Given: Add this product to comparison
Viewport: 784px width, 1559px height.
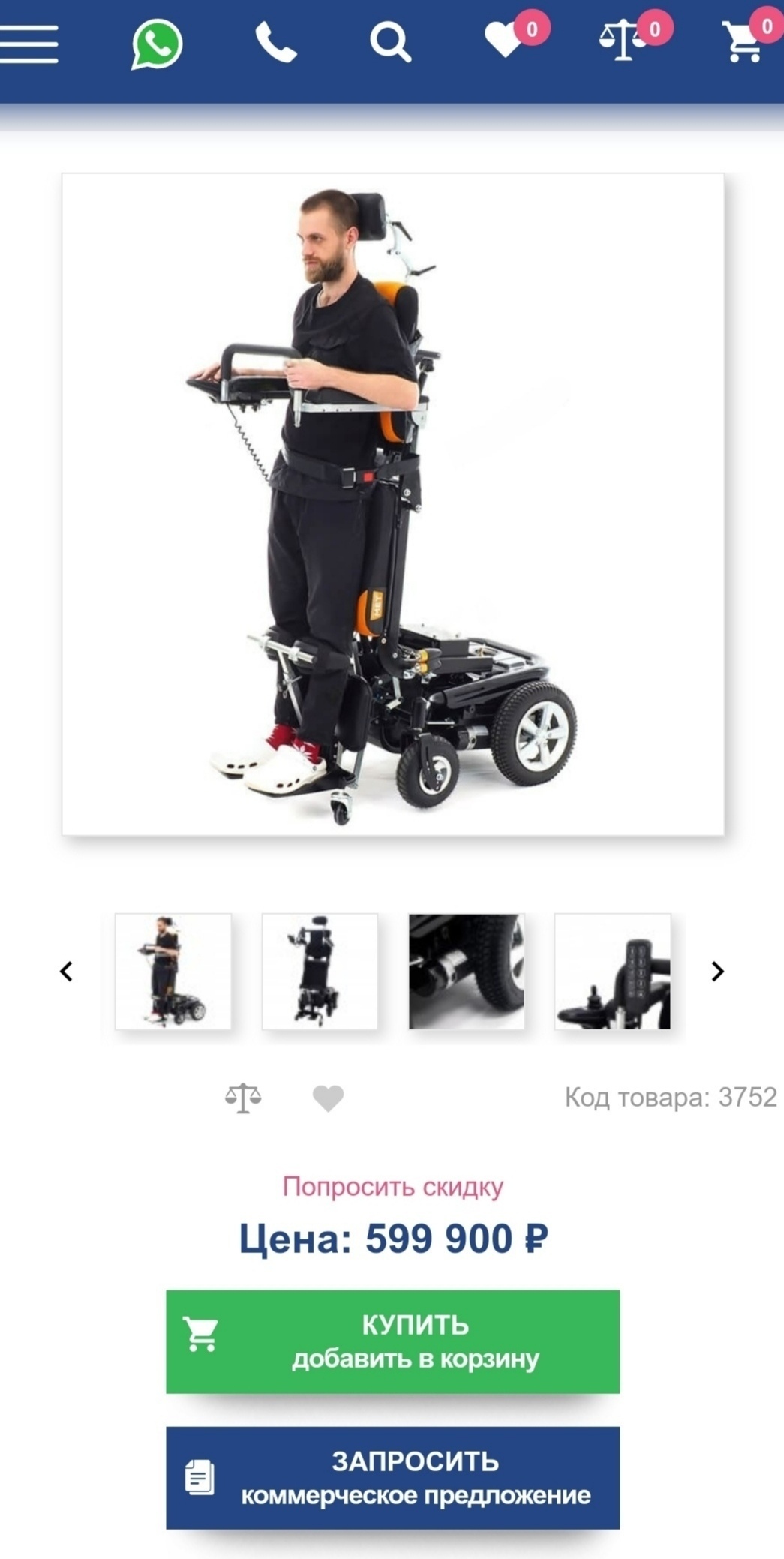Looking at the screenshot, I should pyautogui.click(x=243, y=1098).
